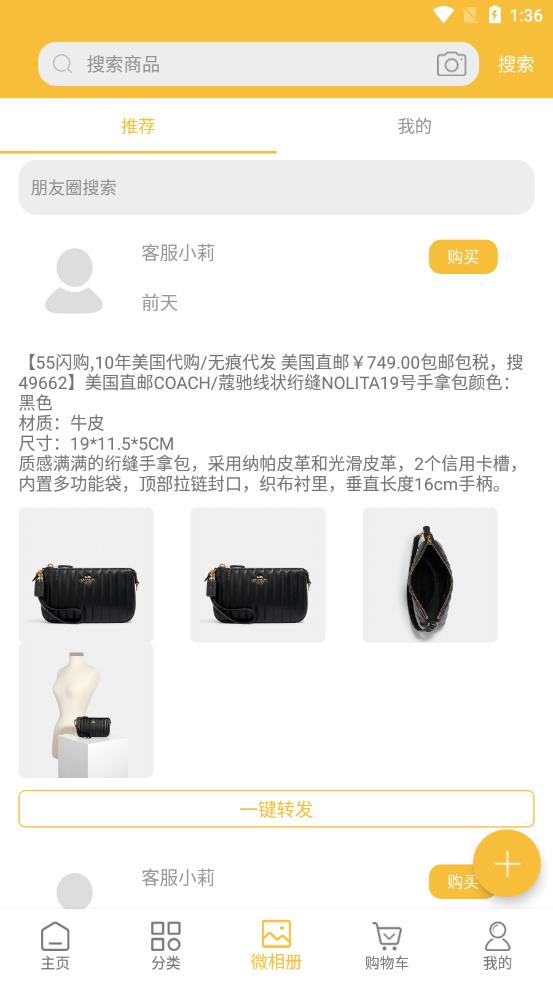Open the mannequin with handbag photo

point(86,710)
